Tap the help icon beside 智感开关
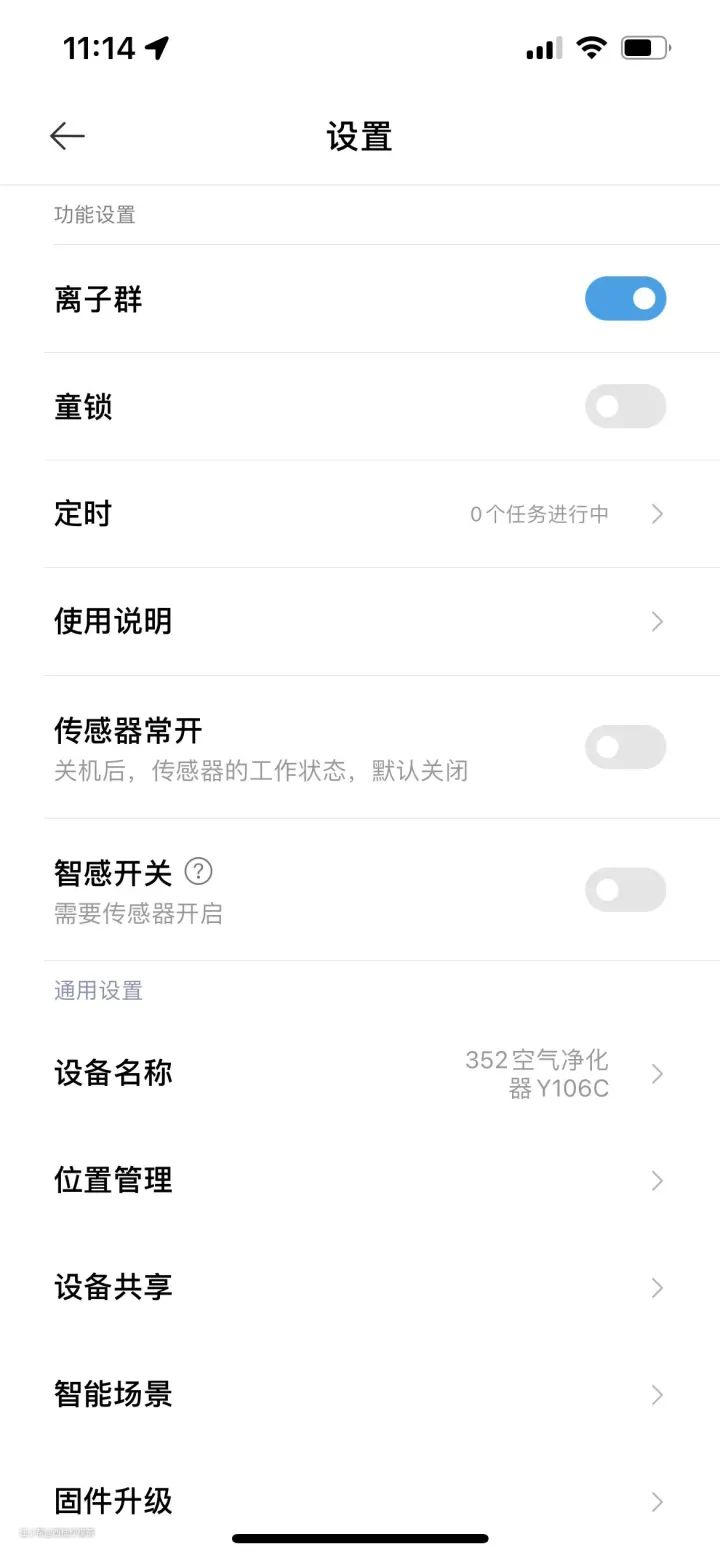720x1558 pixels. click(x=199, y=872)
